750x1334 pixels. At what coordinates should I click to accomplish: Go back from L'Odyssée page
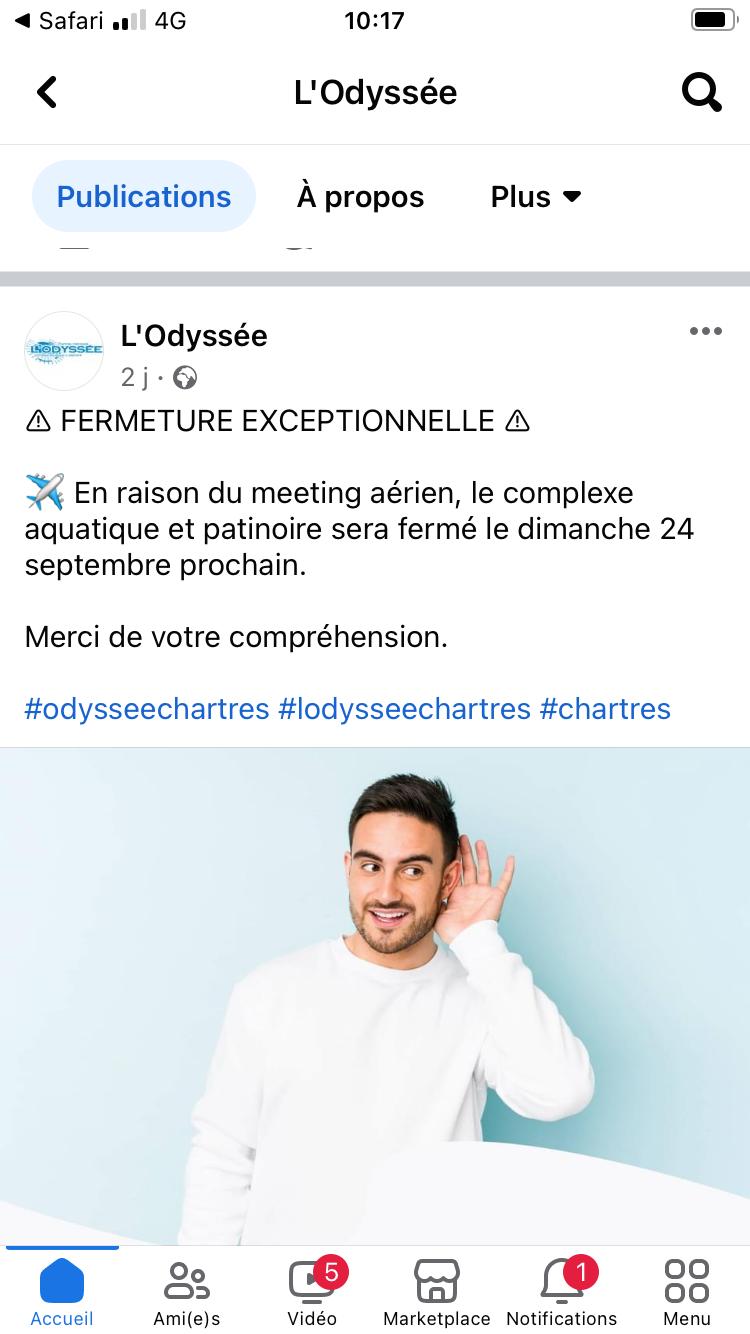pyautogui.click(x=47, y=93)
